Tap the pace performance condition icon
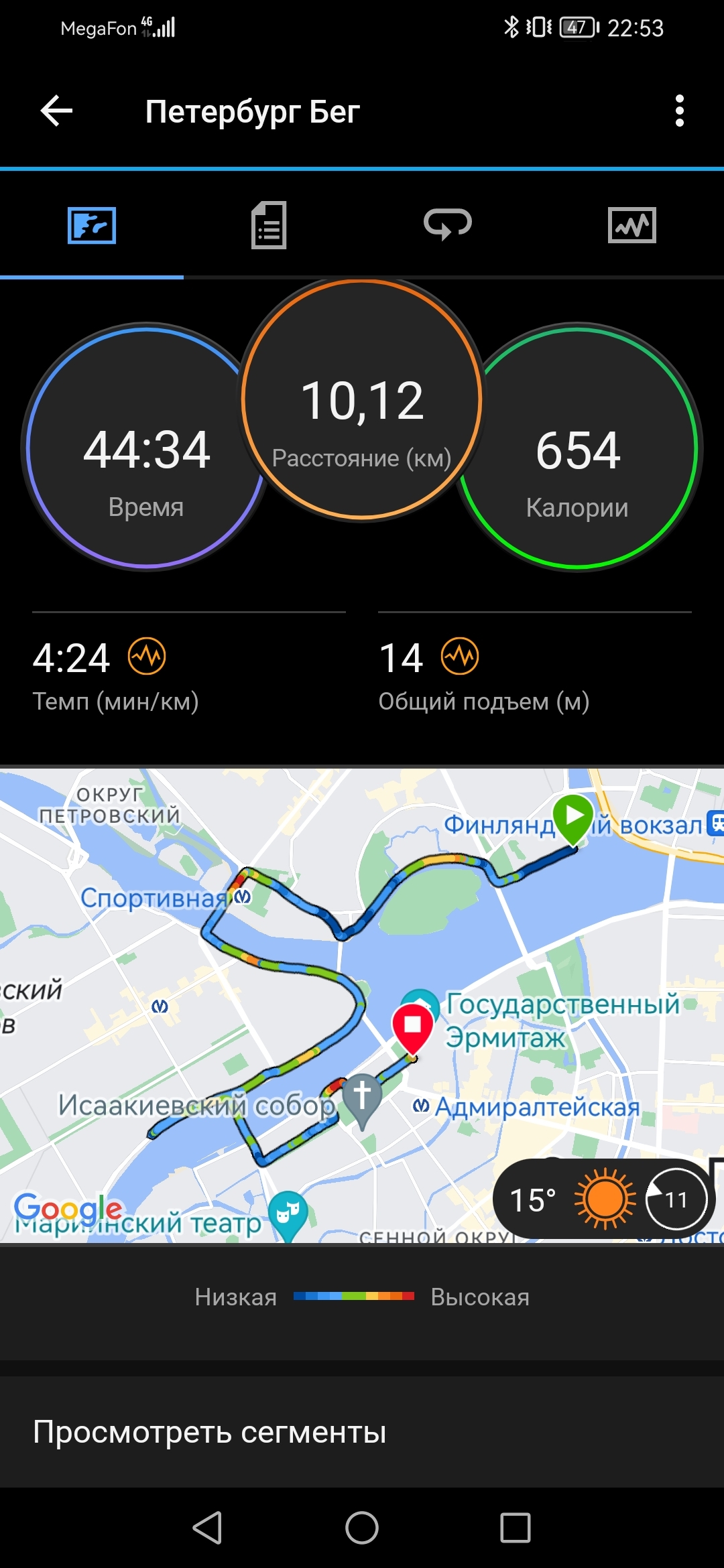The height and width of the screenshot is (1568, 724). [147, 657]
